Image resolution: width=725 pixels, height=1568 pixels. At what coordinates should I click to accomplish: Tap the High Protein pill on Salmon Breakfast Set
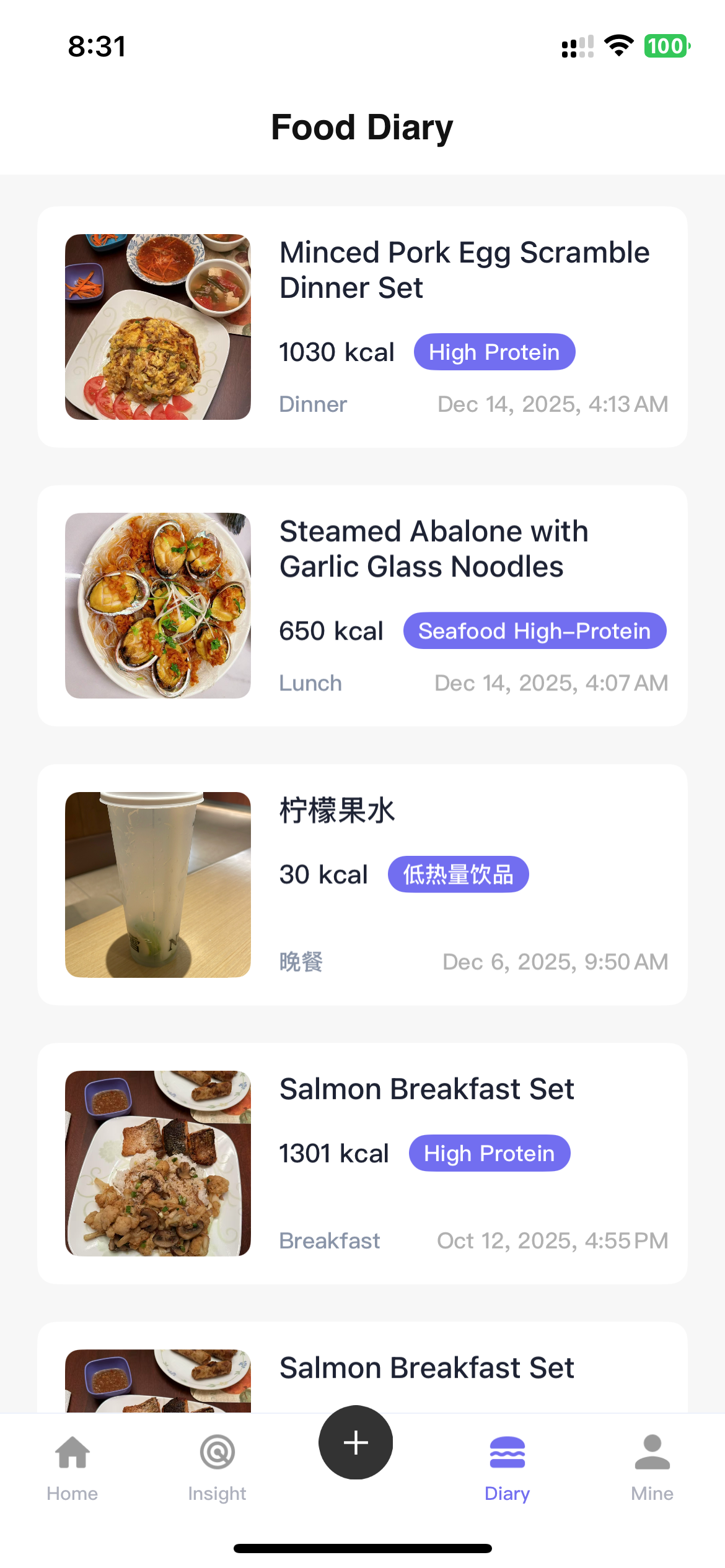(x=490, y=1152)
